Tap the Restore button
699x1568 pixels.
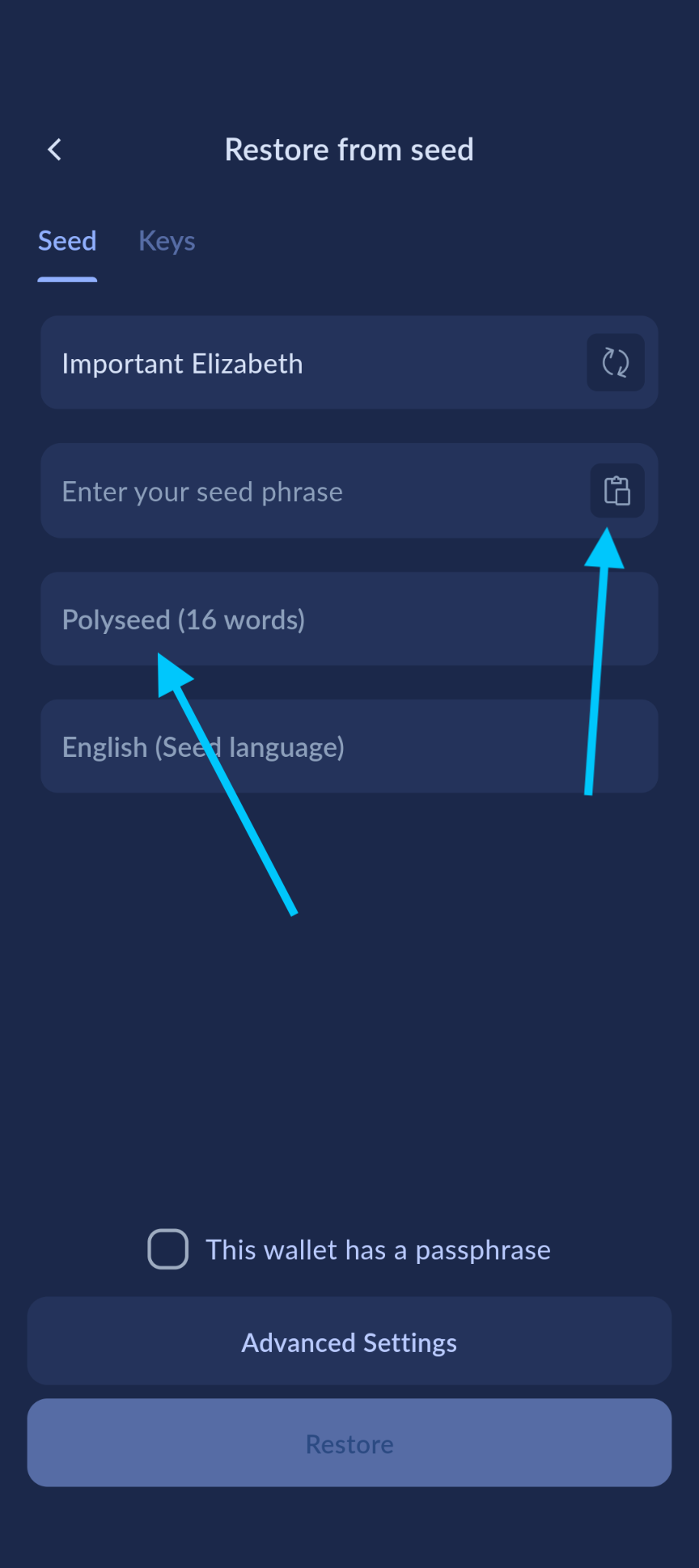tap(349, 1443)
